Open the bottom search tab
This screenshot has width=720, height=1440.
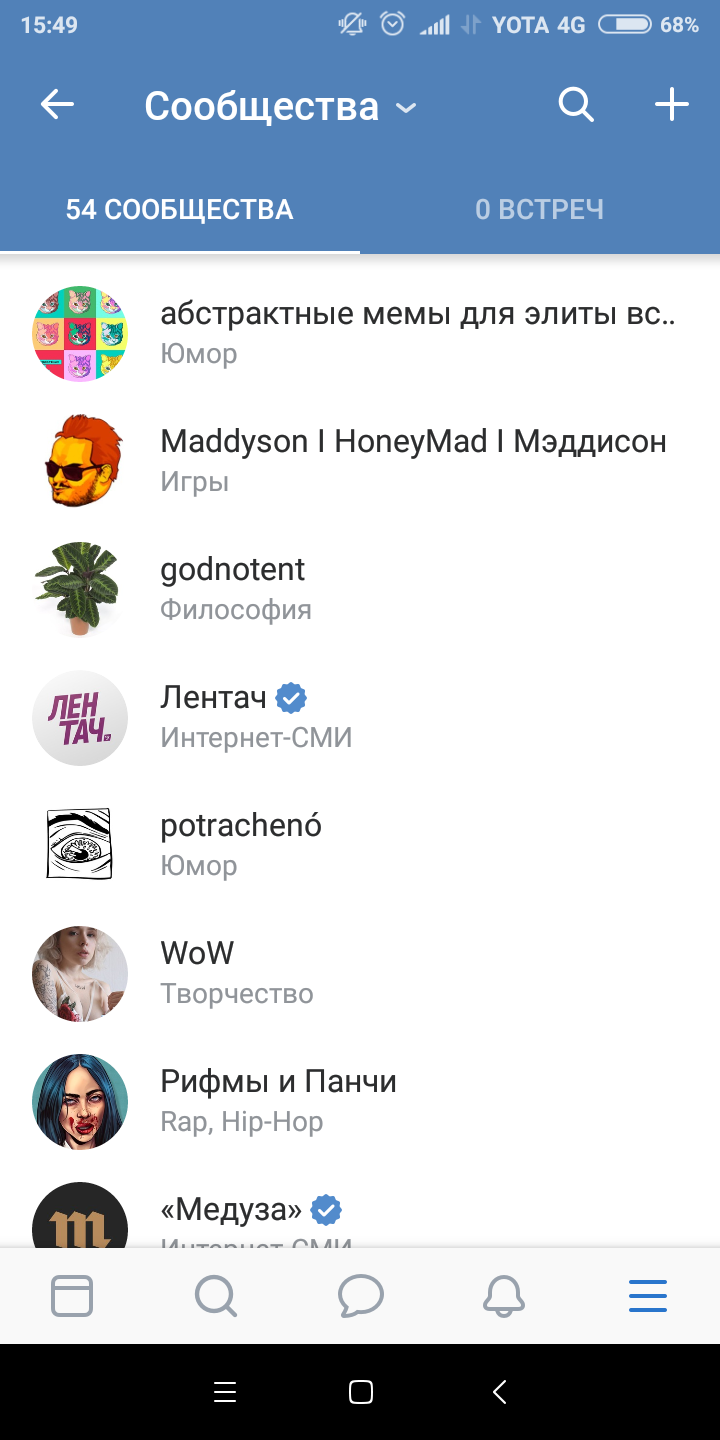(x=216, y=1296)
